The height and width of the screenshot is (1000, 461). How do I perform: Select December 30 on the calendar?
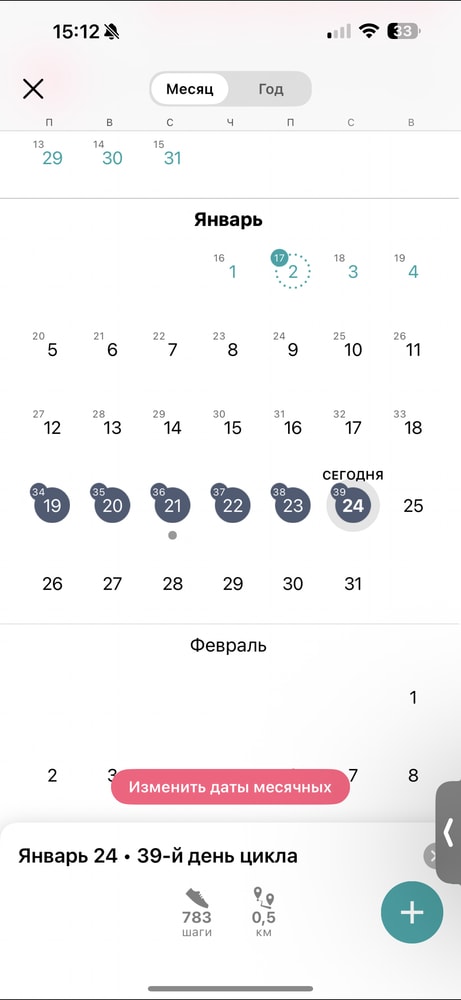112,158
